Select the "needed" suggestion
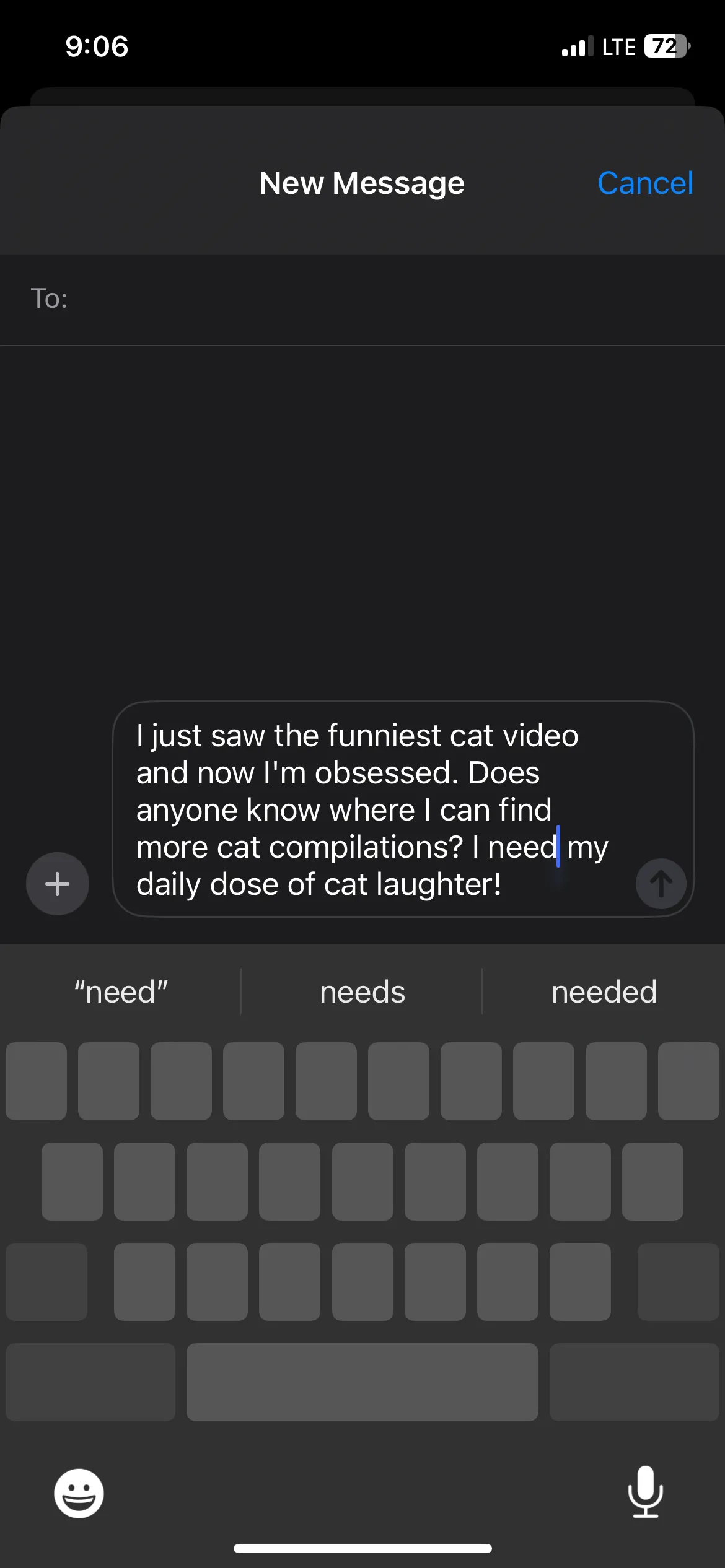This screenshot has height=1568, width=725. pyautogui.click(x=604, y=992)
